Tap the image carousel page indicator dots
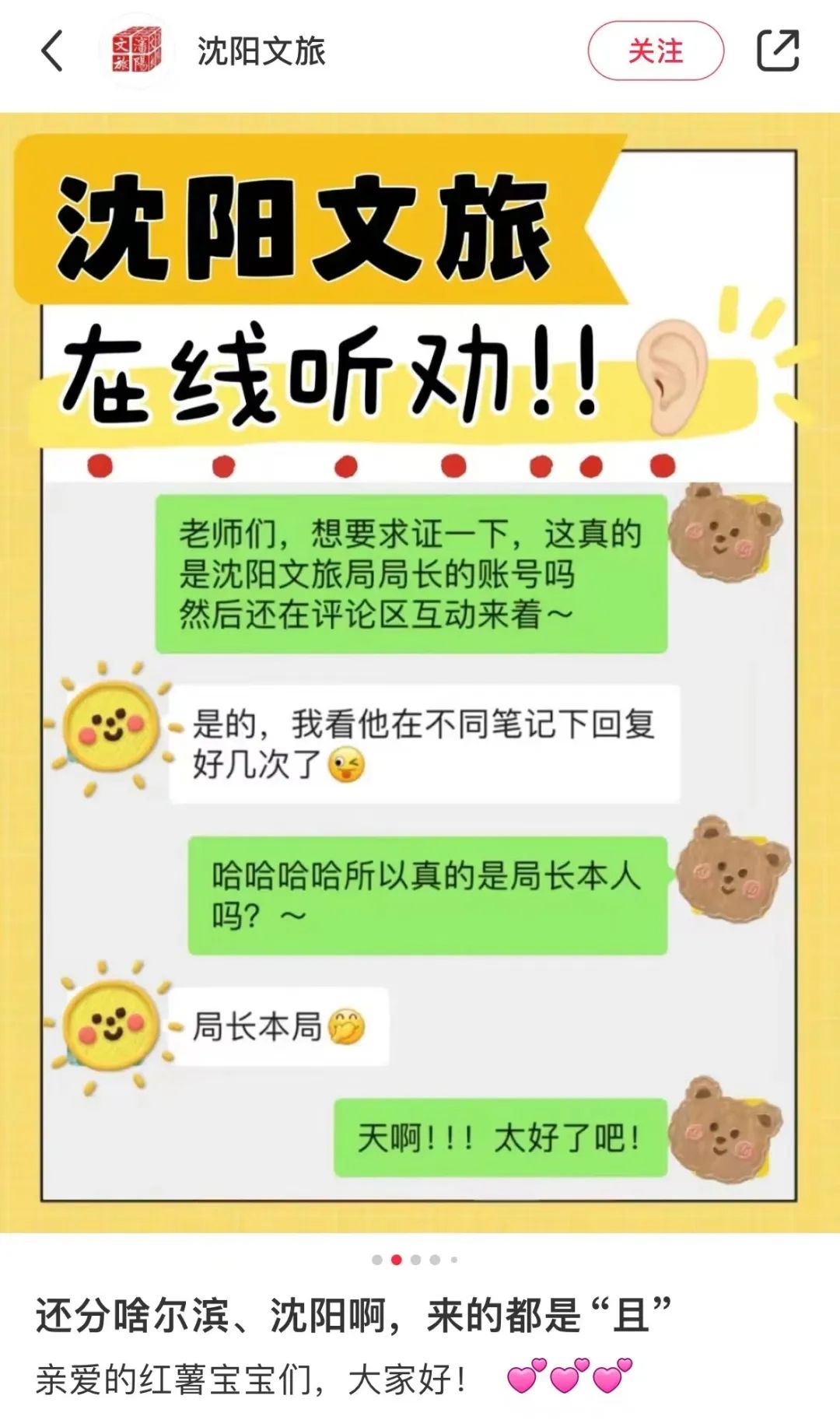The height and width of the screenshot is (1427, 840). point(415,1260)
